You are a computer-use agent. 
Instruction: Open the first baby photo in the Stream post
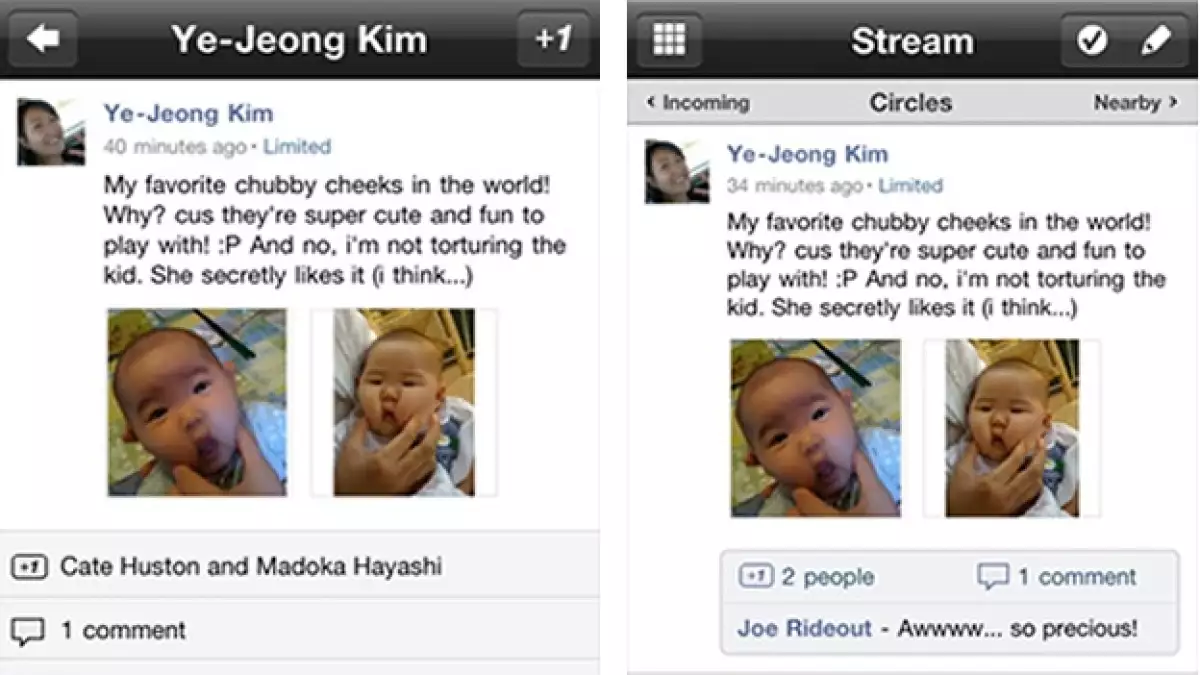point(815,428)
